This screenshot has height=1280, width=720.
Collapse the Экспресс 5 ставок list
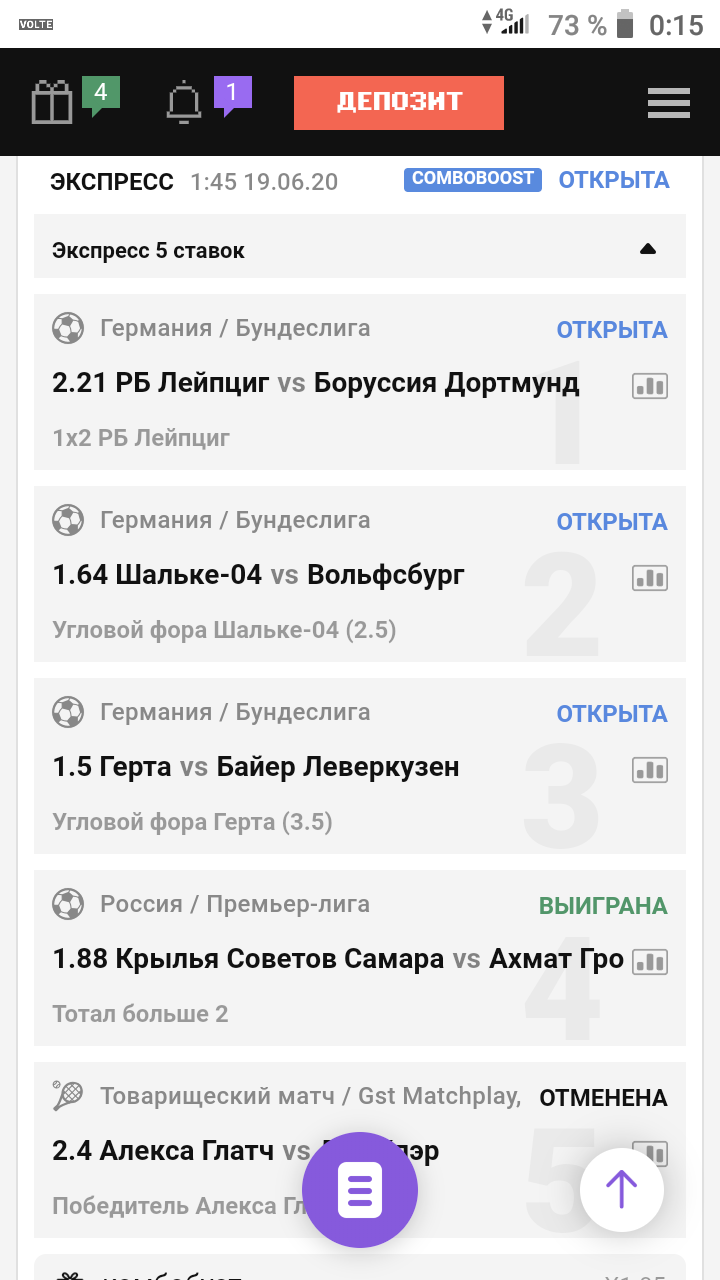[647, 249]
